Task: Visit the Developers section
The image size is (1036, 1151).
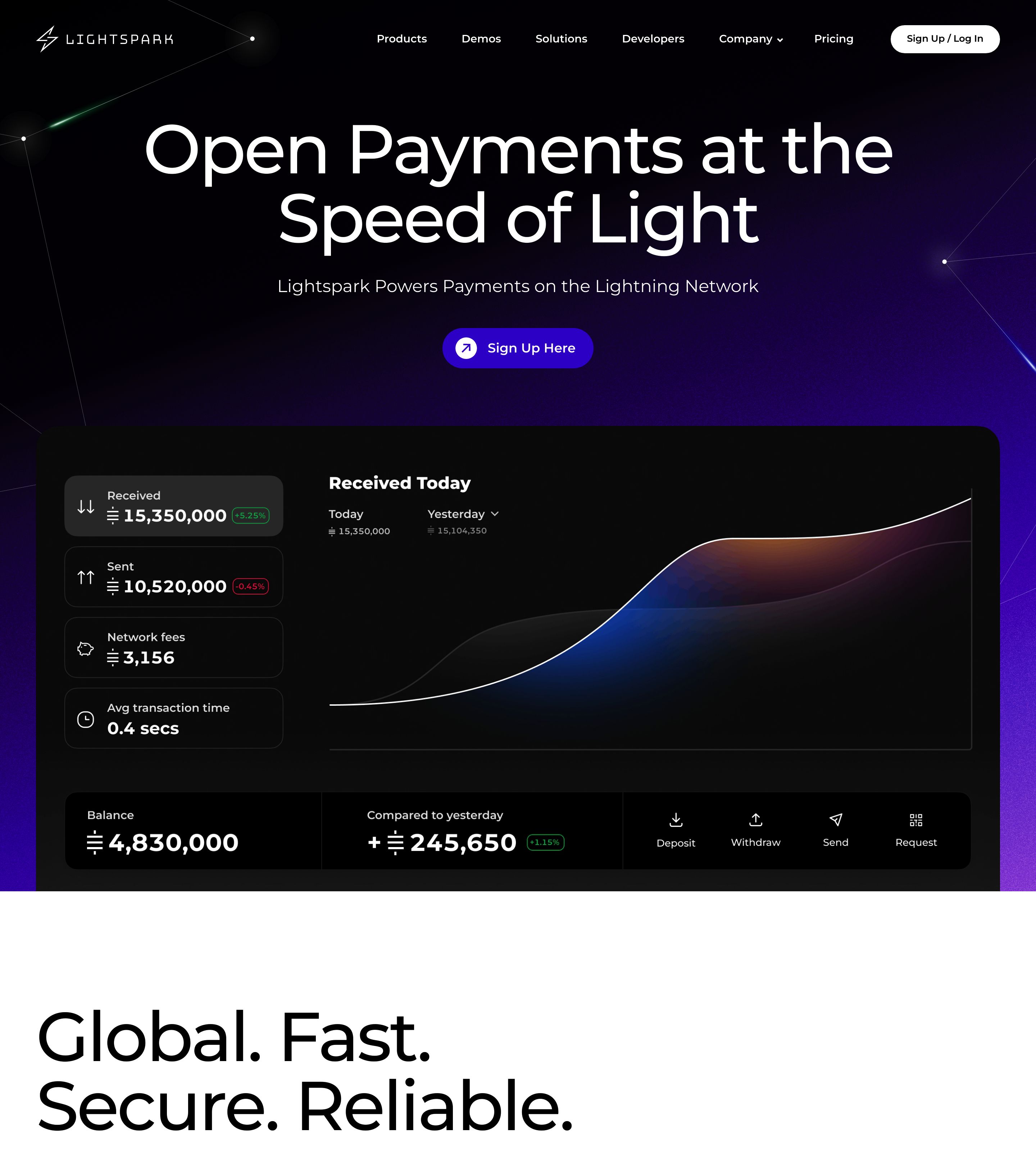Action: coord(653,39)
